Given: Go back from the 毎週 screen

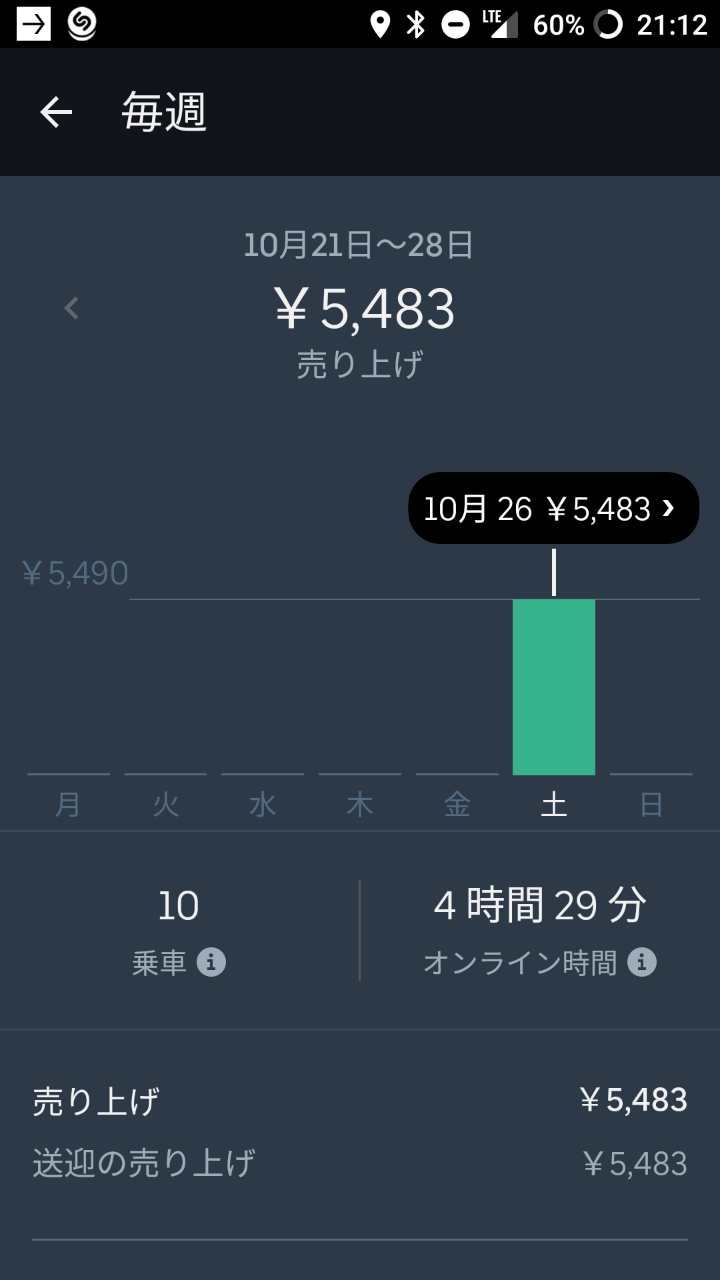Looking at the screenshot, I should (56, 112).
